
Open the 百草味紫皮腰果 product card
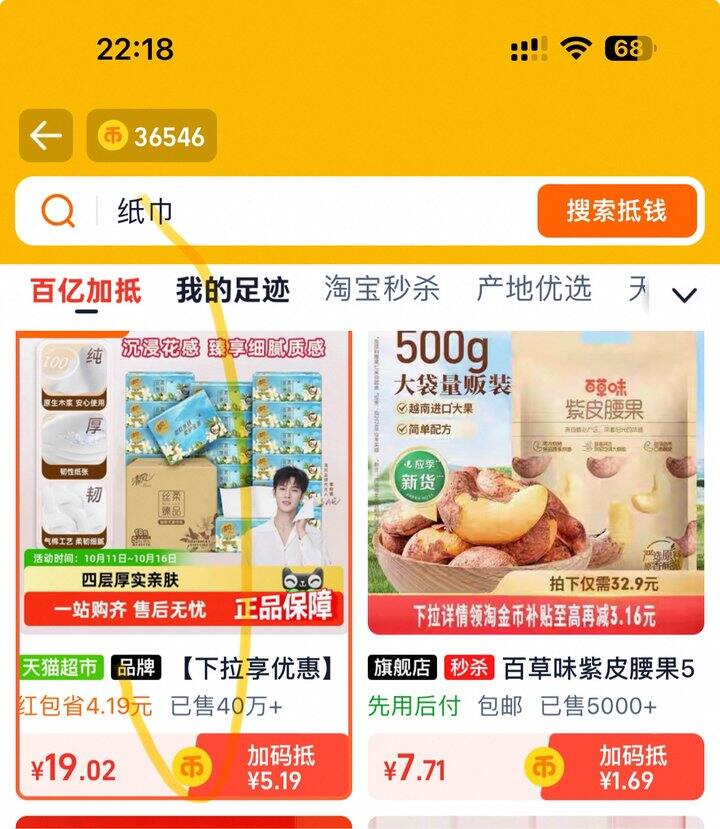536,500
